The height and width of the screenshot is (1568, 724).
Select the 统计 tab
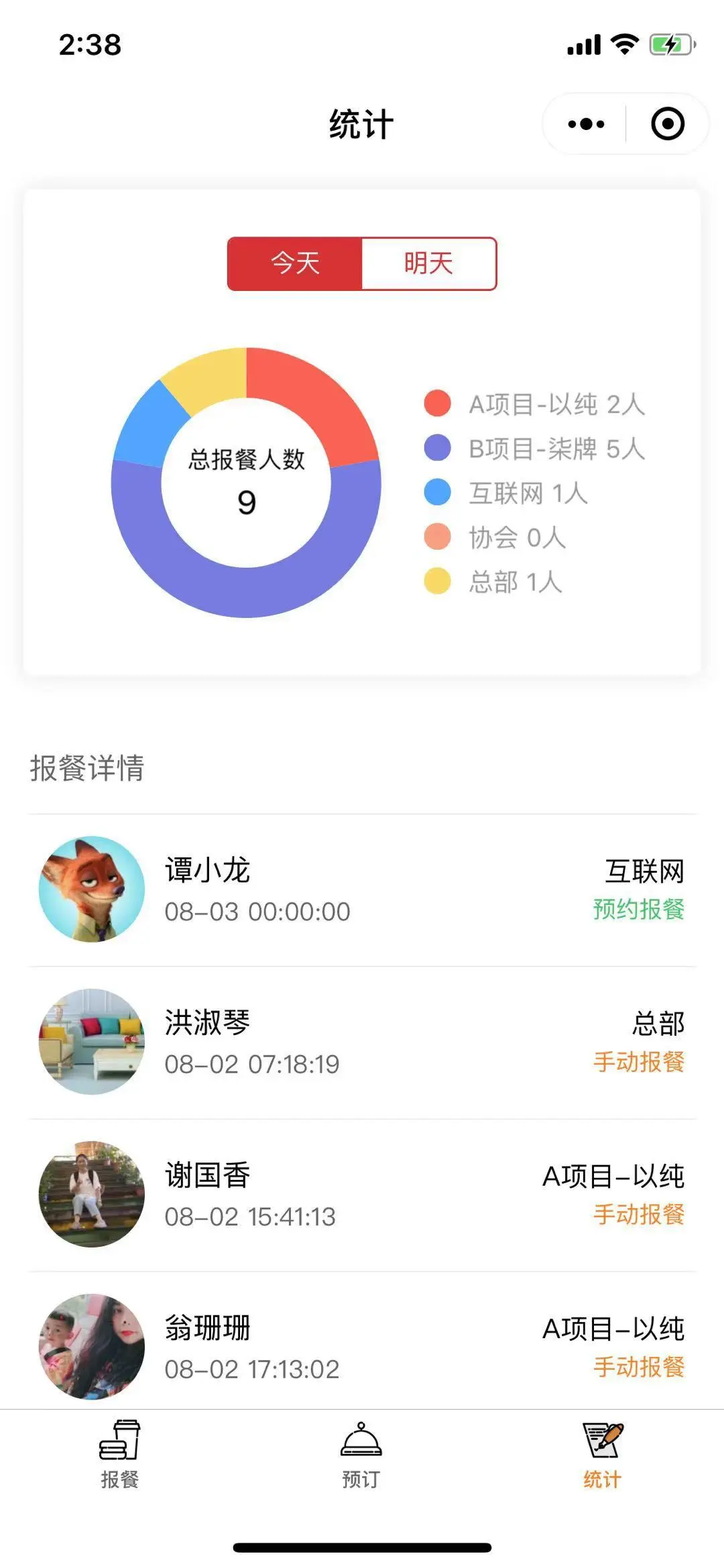point(602,1454)
